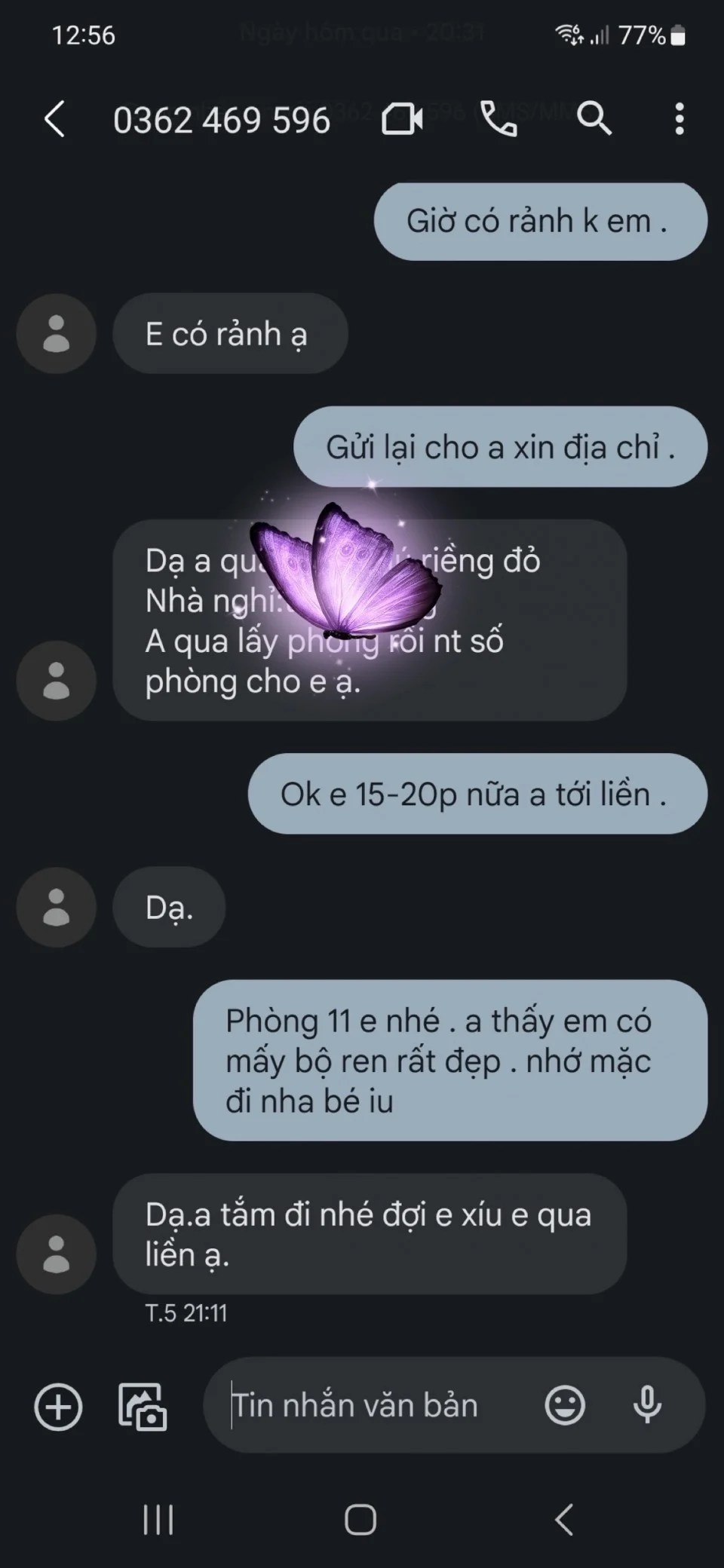Start a video call with 0362 469 596
Image resolution: width=724 pixels, height=1568 pixels.
click(402, 119)
